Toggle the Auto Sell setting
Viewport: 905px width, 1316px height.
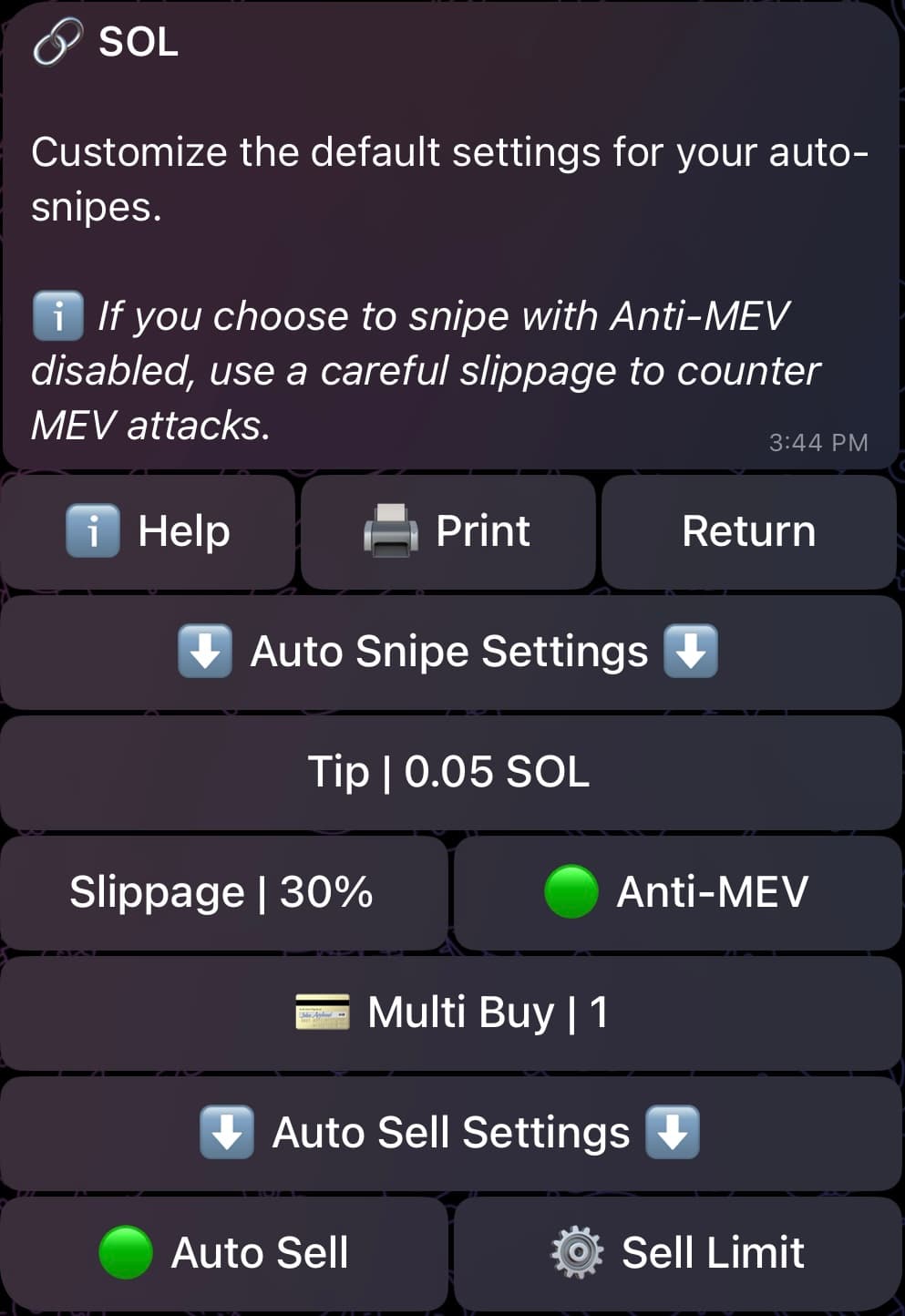(x=224, y=1251)
